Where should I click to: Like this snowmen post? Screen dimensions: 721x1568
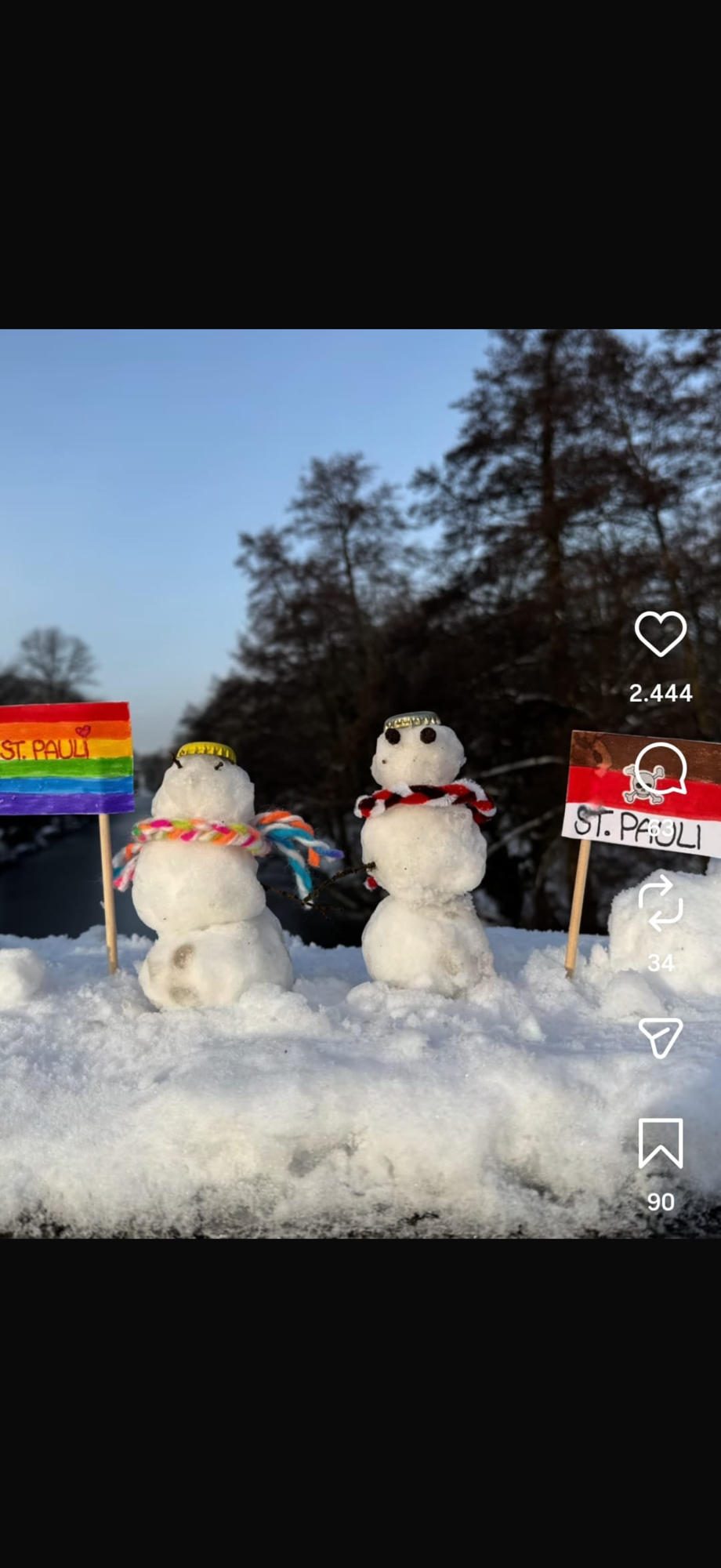tap(660, 634)
